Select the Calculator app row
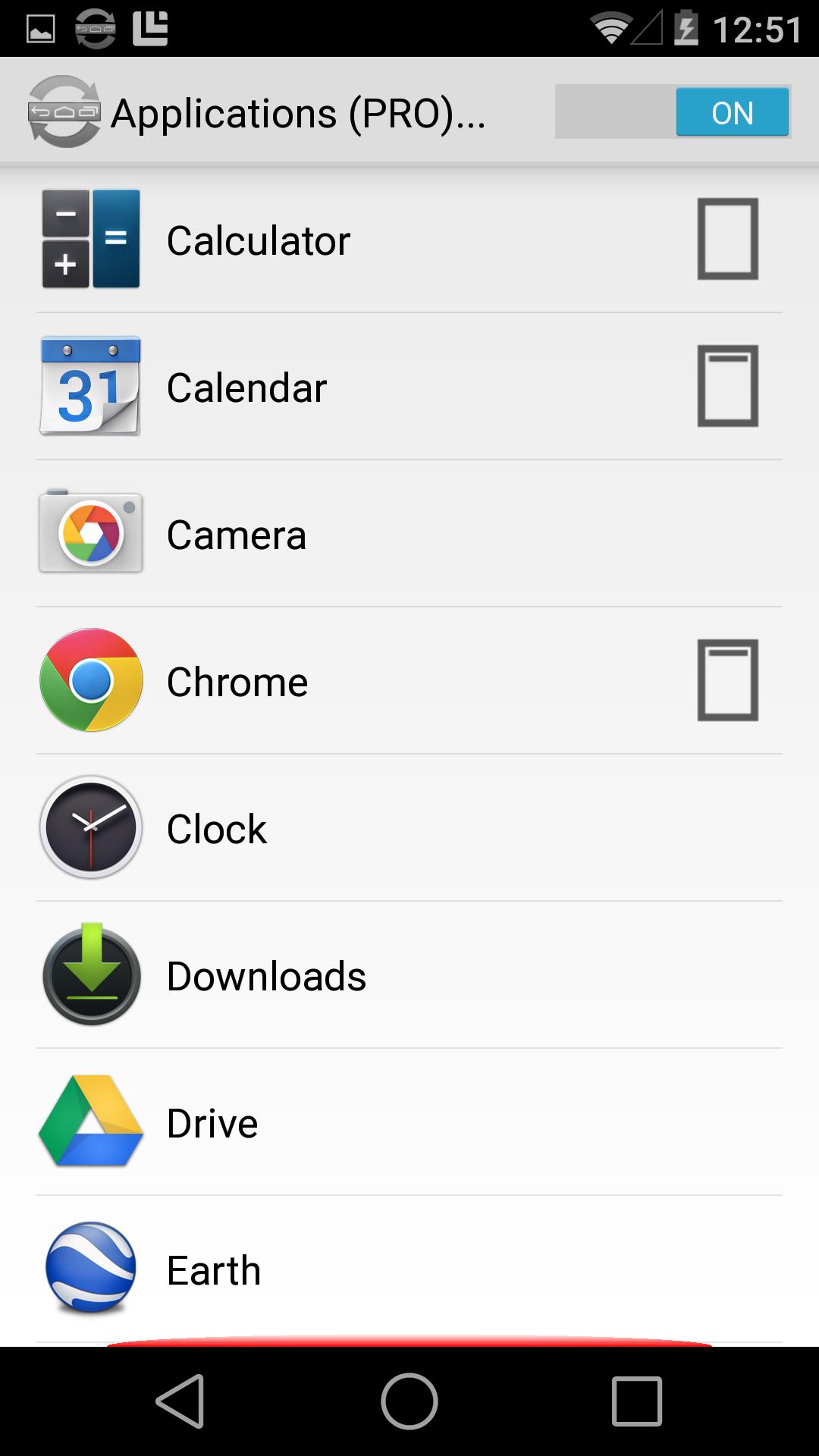This screenshot has width=819, height=1456. tap(409, 240)
